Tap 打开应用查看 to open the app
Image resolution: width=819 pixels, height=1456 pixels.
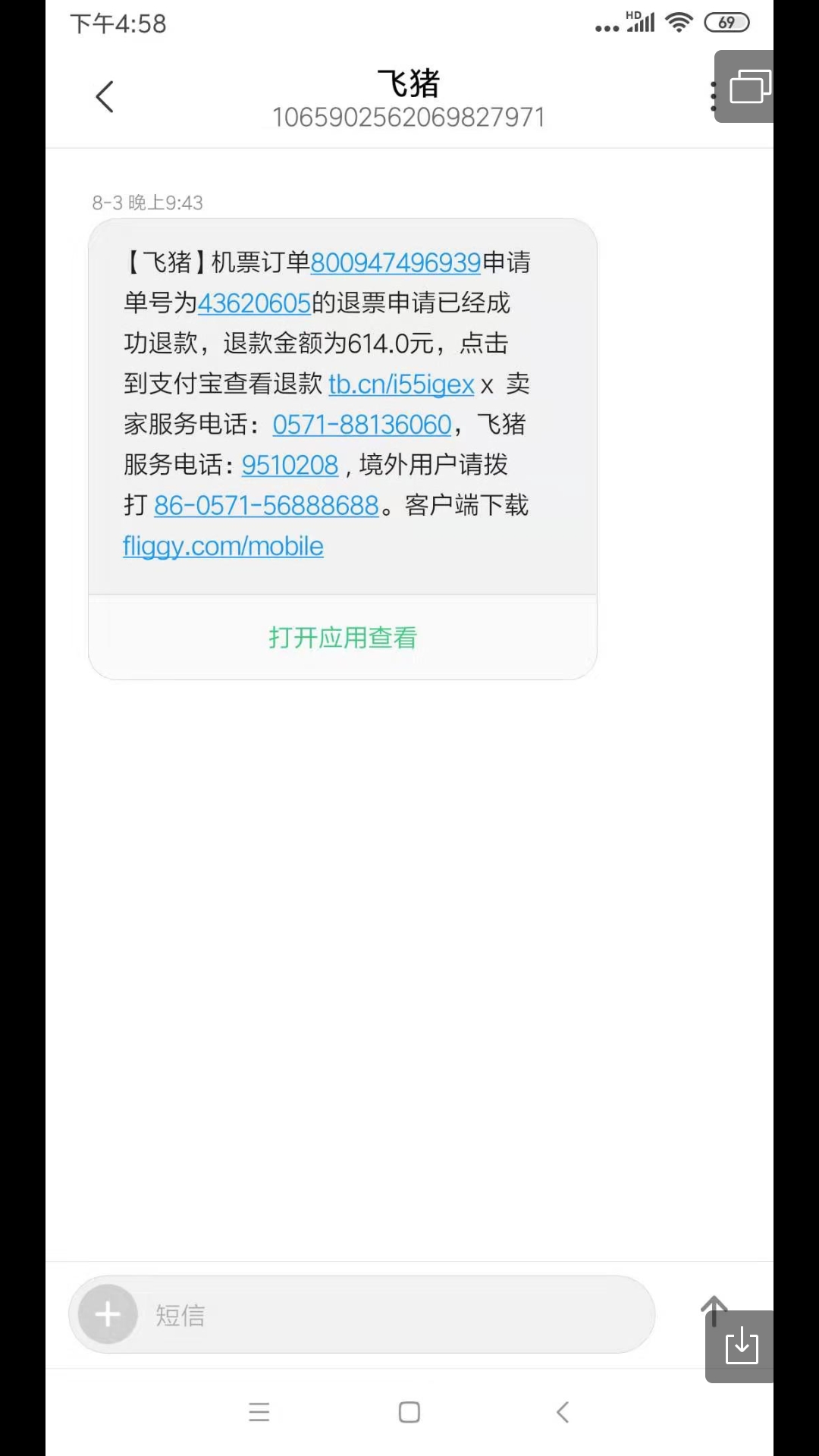(343, 638)
